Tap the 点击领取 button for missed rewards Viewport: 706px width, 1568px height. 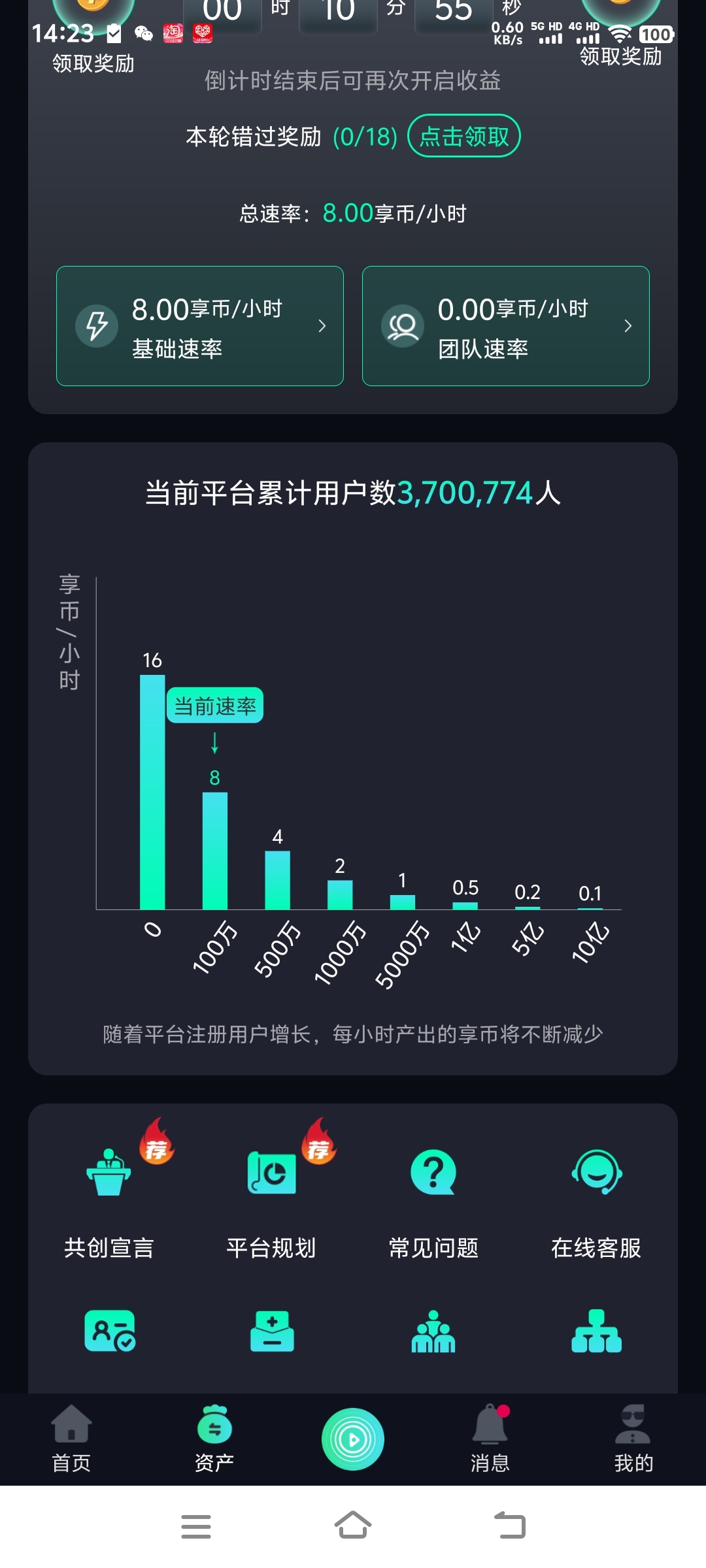click(x=463, y=137)
